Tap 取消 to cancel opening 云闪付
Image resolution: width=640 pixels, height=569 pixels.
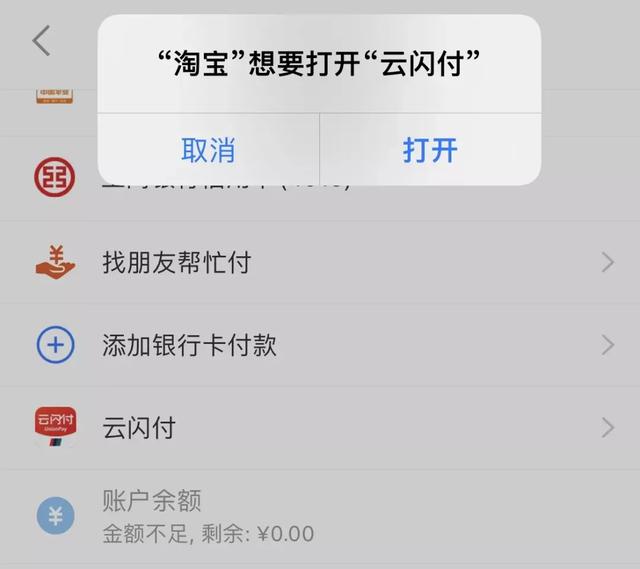pyautogui.click(x=208, y=150)
